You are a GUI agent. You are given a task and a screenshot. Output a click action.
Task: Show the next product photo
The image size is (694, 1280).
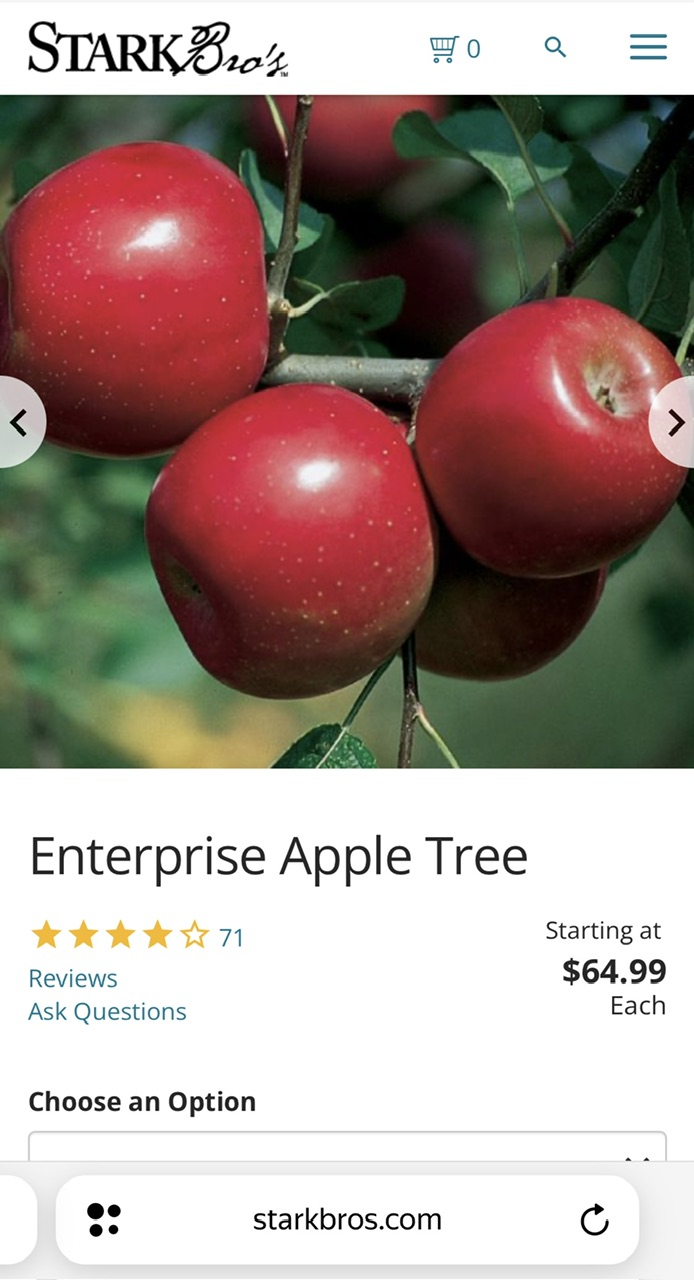point(676,422)
